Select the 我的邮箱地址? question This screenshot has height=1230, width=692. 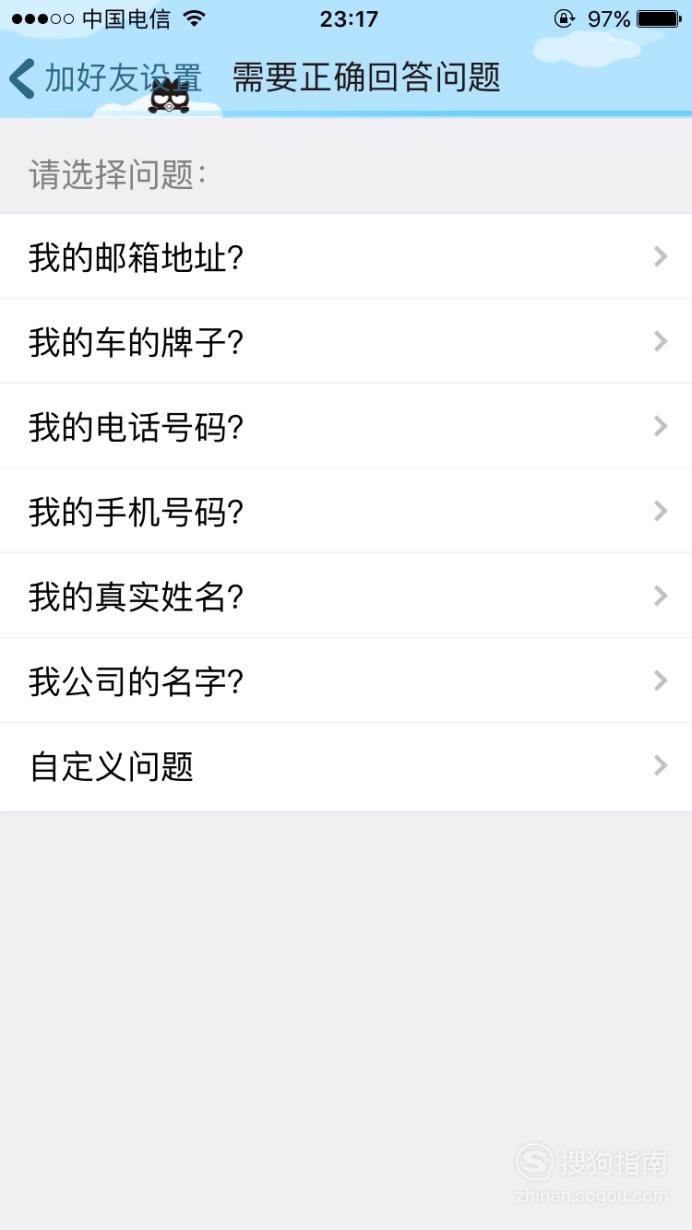pyautogui.click(x=346, y=256)
